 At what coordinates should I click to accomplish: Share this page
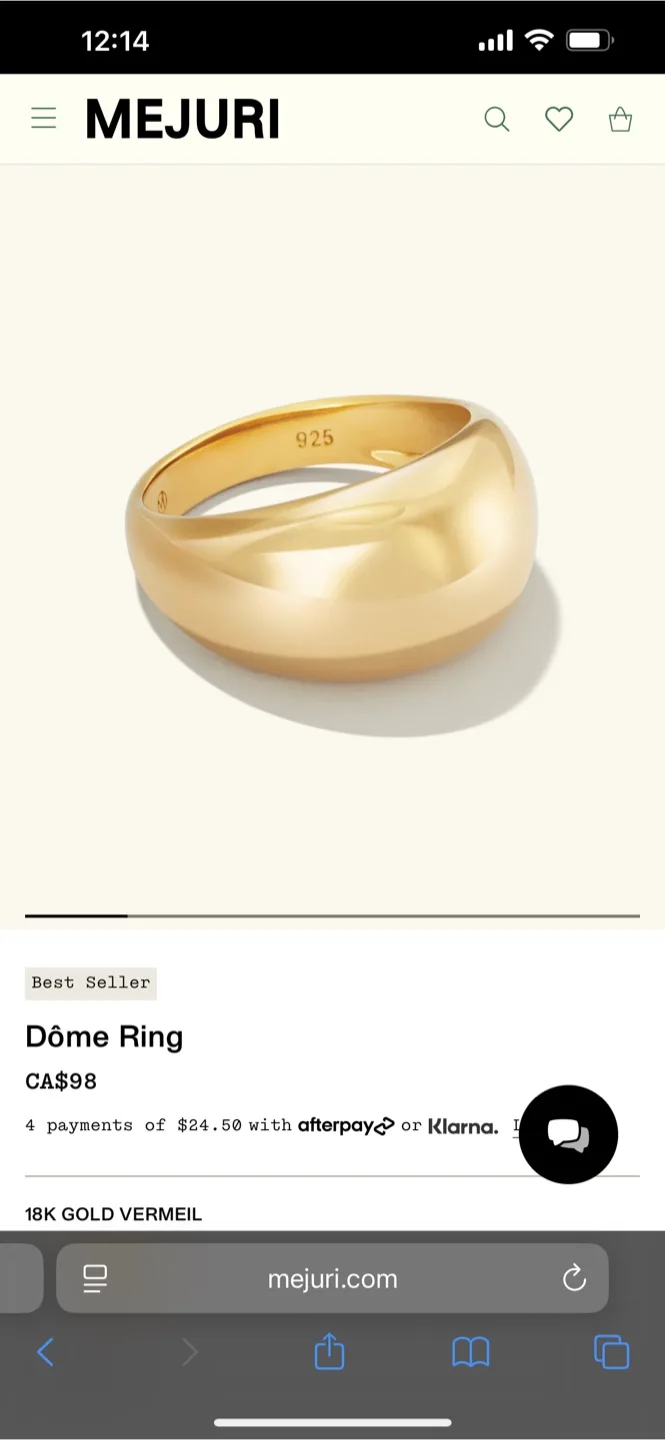coord(329,1353)
